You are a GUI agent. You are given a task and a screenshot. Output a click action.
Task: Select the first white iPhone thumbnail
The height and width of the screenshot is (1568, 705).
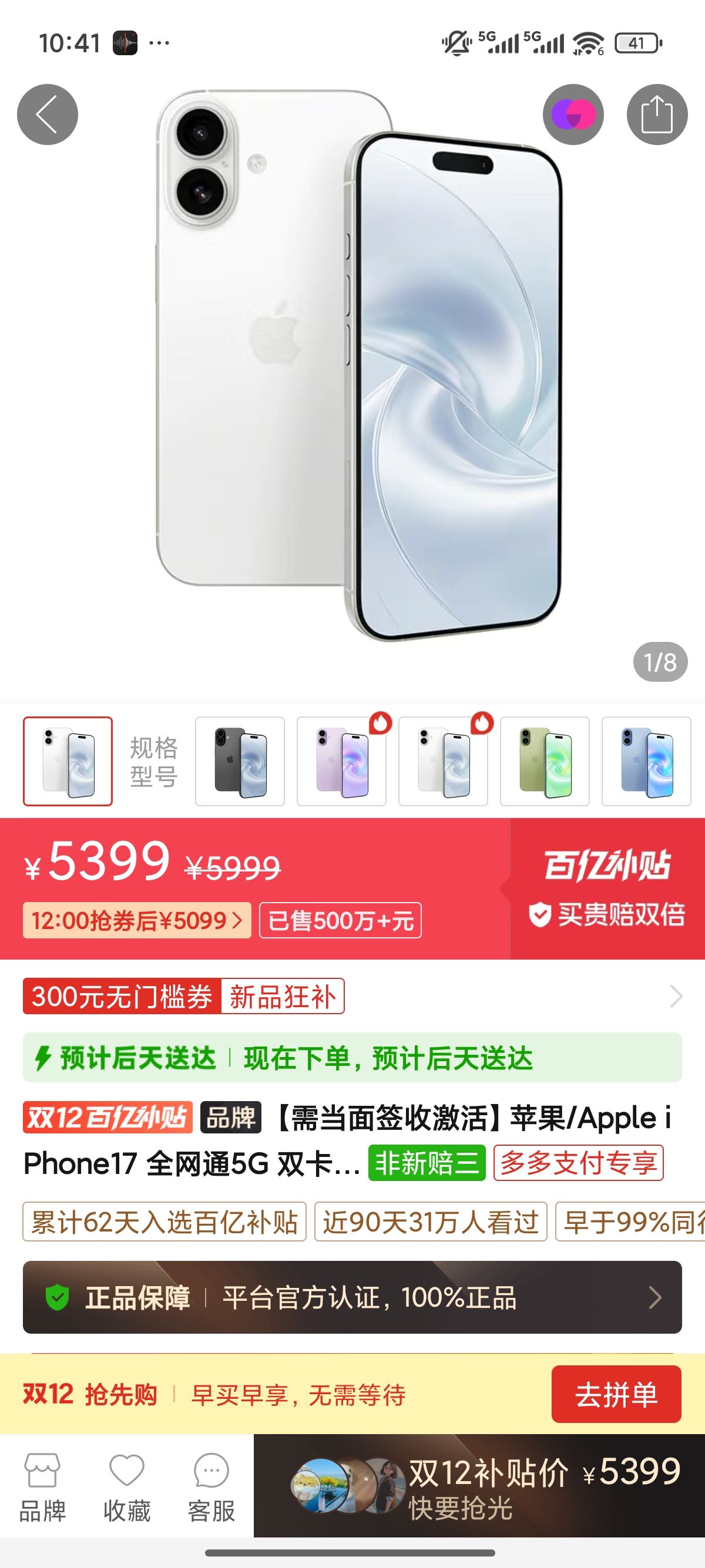click(68, 762)
